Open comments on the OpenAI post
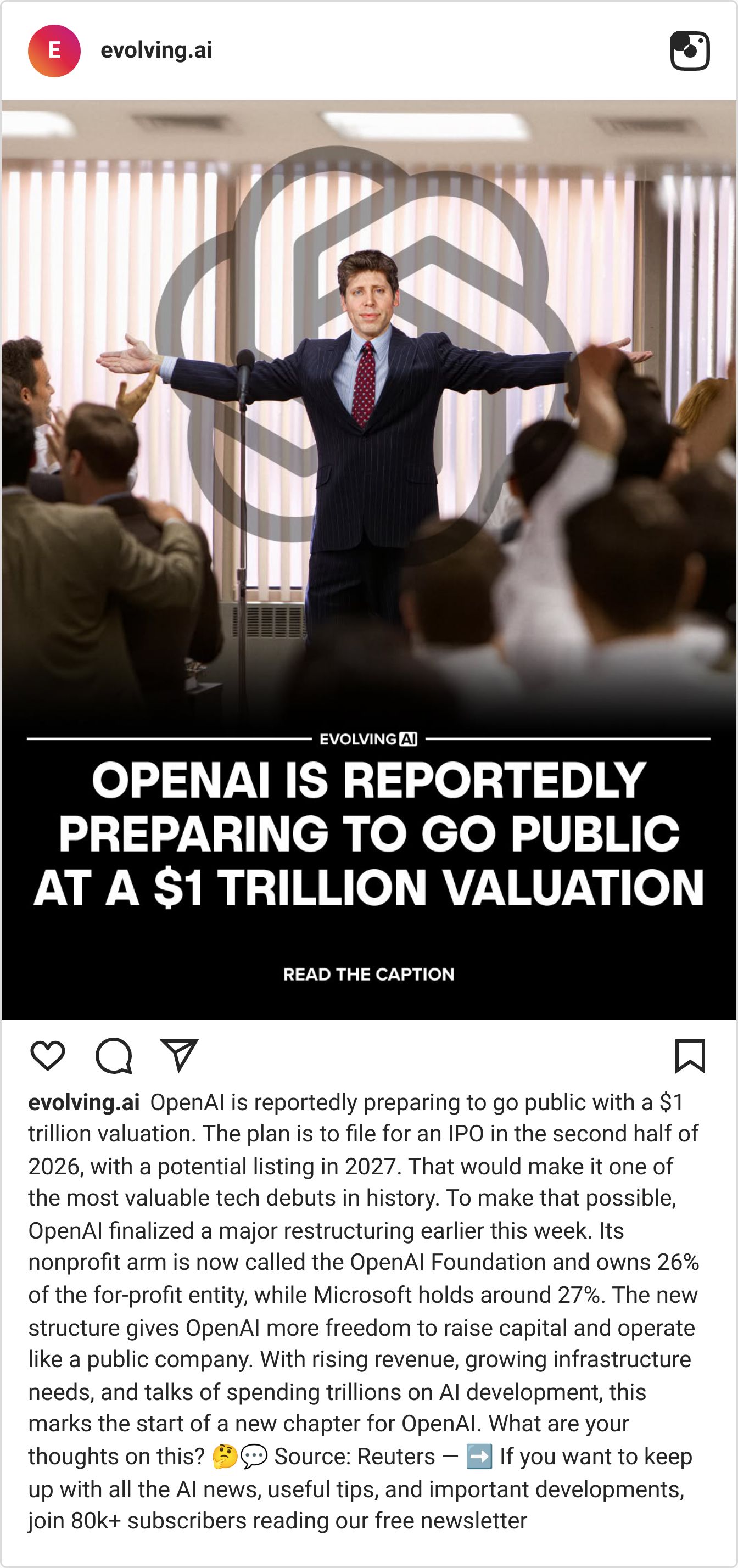738x1568 pixels. (x=114, y=1055)
